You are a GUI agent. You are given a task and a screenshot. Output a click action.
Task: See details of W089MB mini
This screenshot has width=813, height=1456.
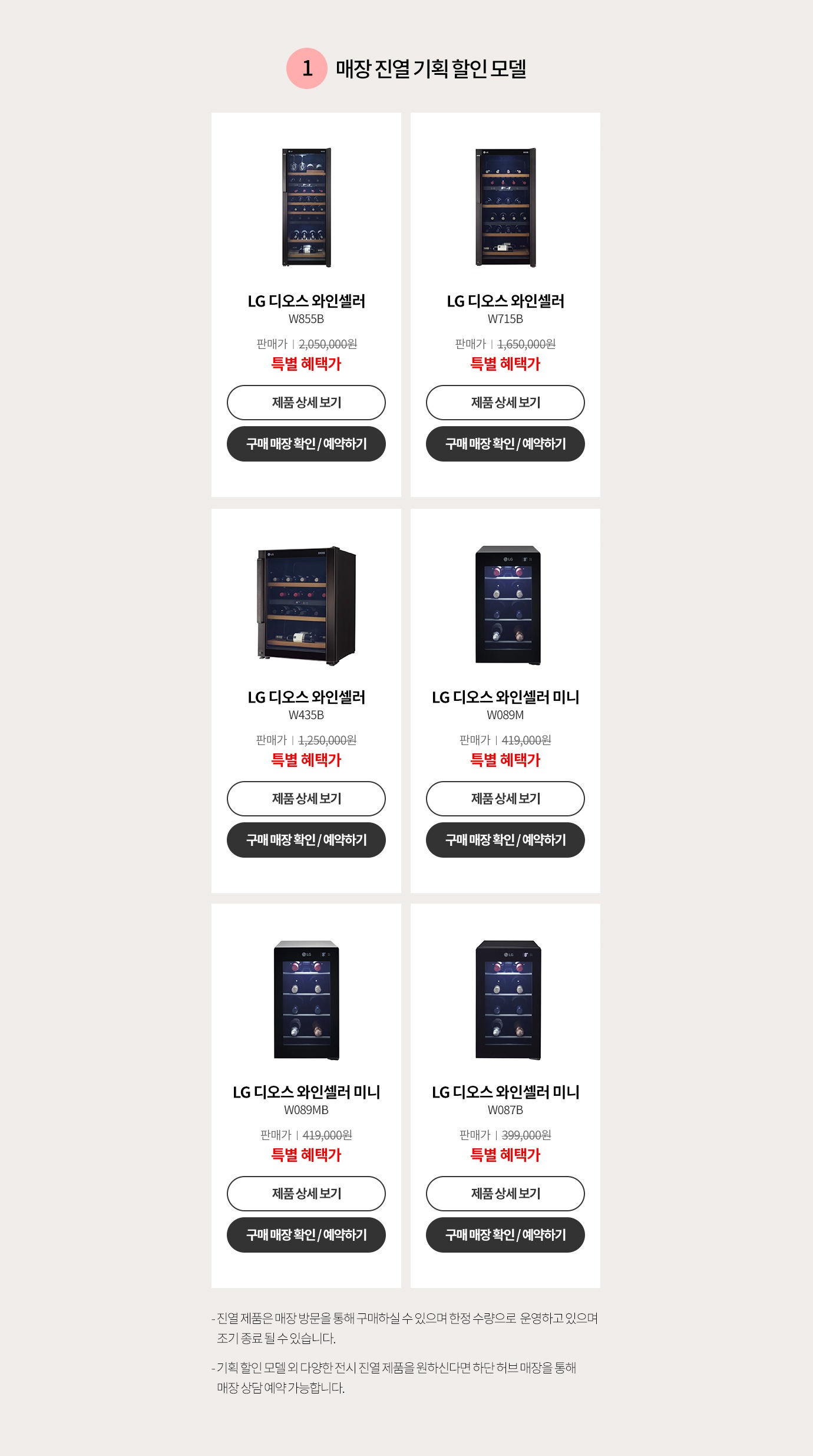[x=306, y=1194]
